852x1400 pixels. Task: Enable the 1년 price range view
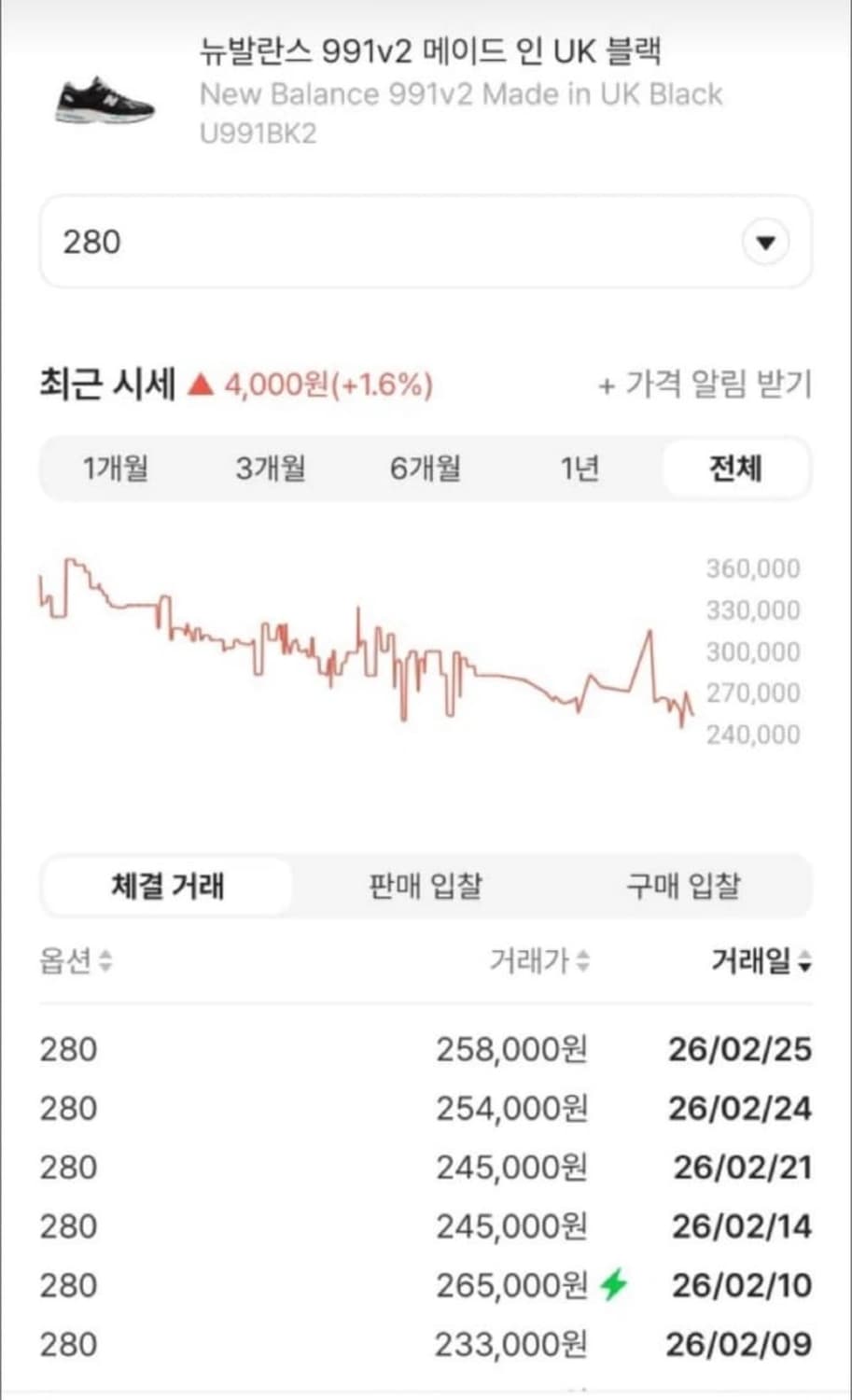point(580,469)
